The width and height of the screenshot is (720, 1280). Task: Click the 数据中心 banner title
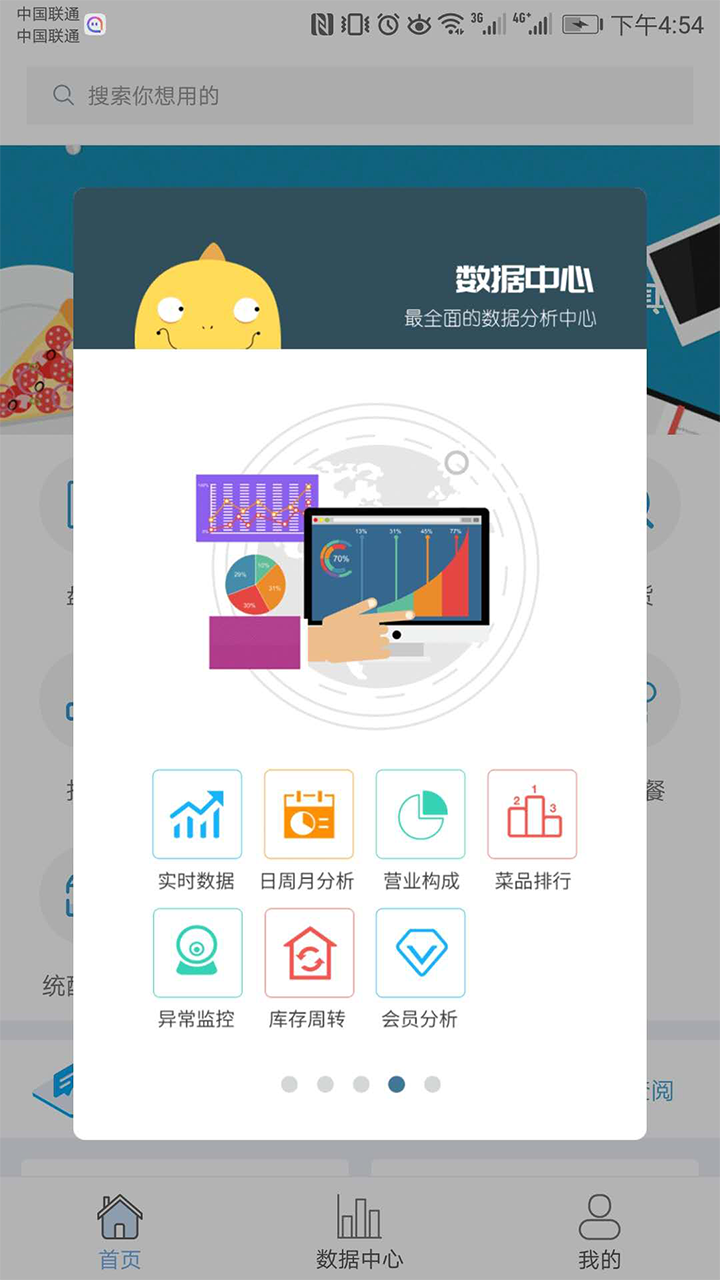pos(524,281)
